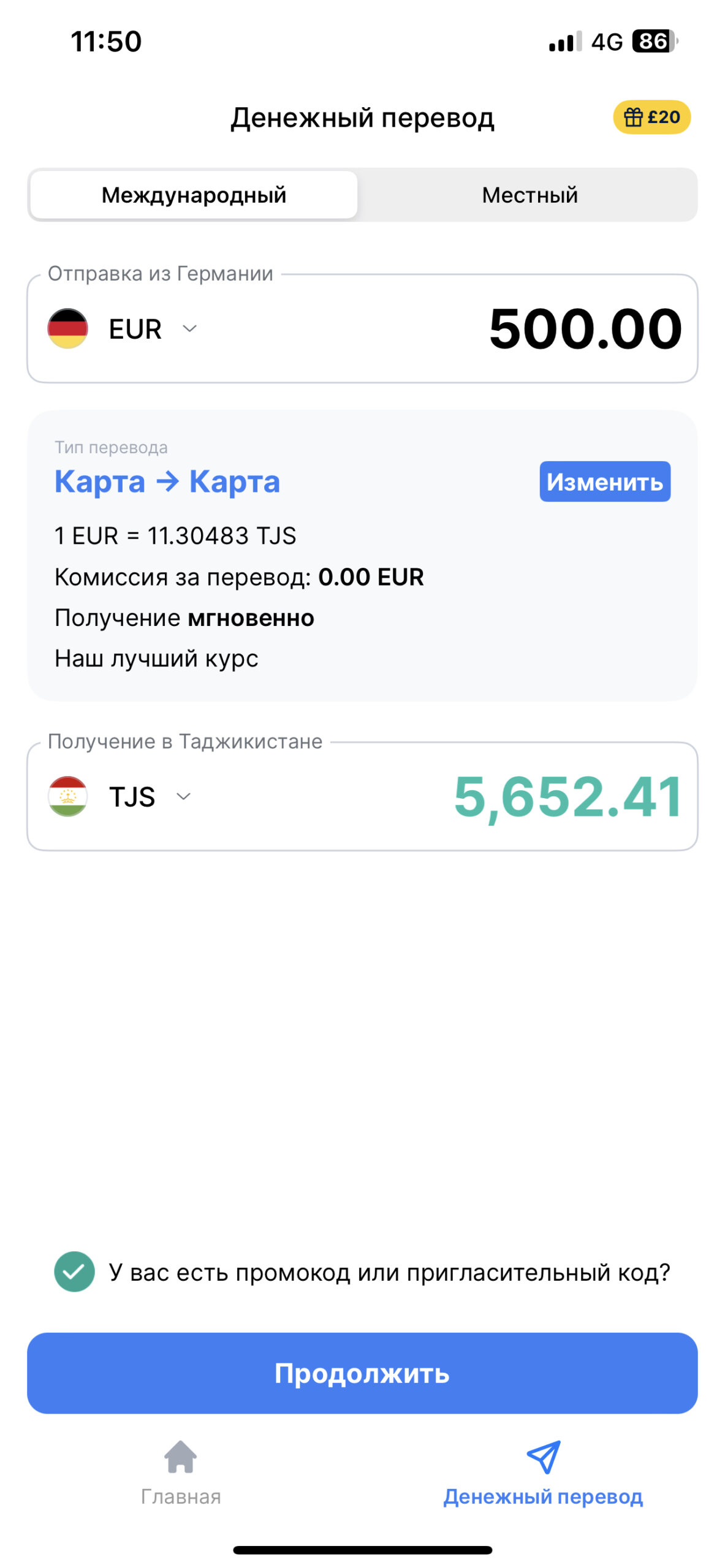
Task: Edit the 500.00 send amount field
Action: [585, 329]
